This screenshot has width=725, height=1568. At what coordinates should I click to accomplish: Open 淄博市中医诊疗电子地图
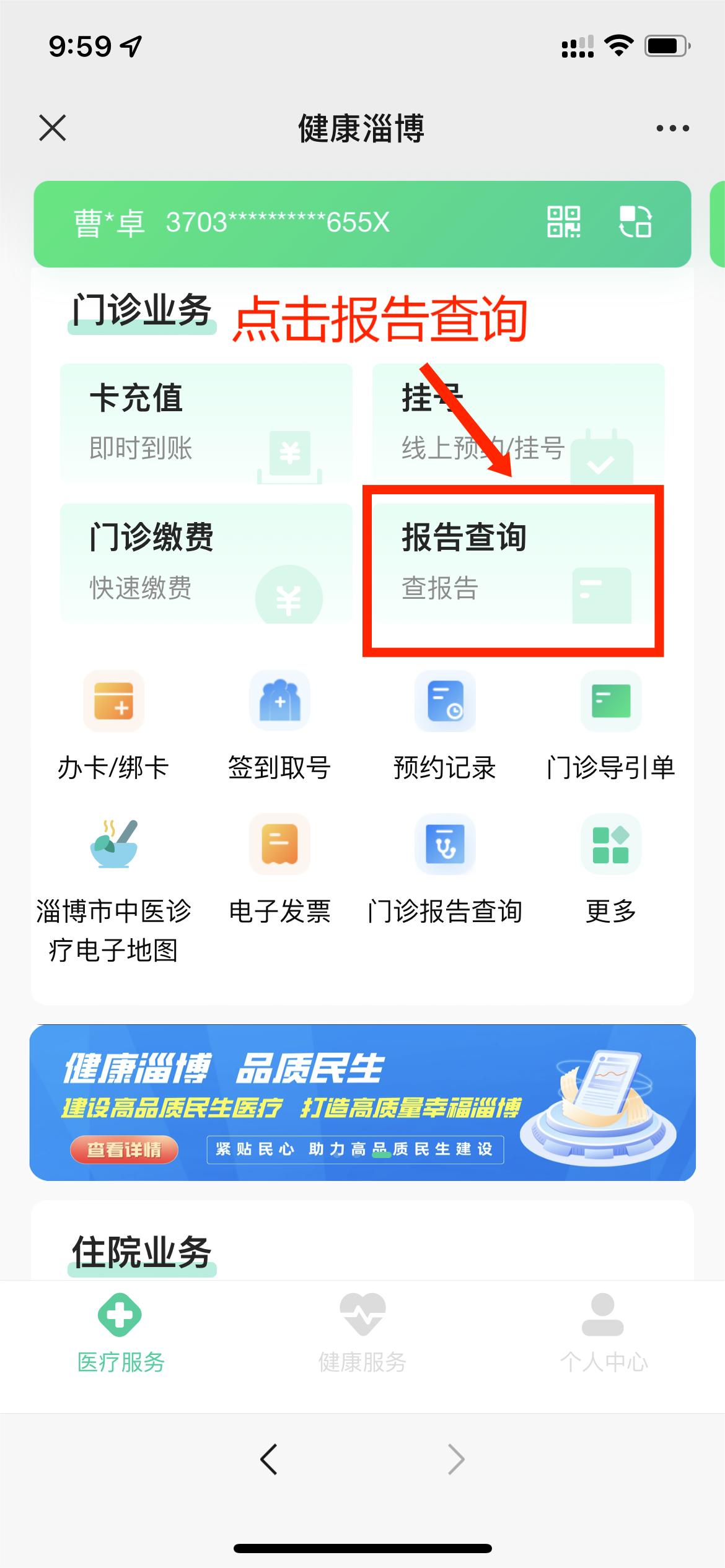(x=113, y=886)
